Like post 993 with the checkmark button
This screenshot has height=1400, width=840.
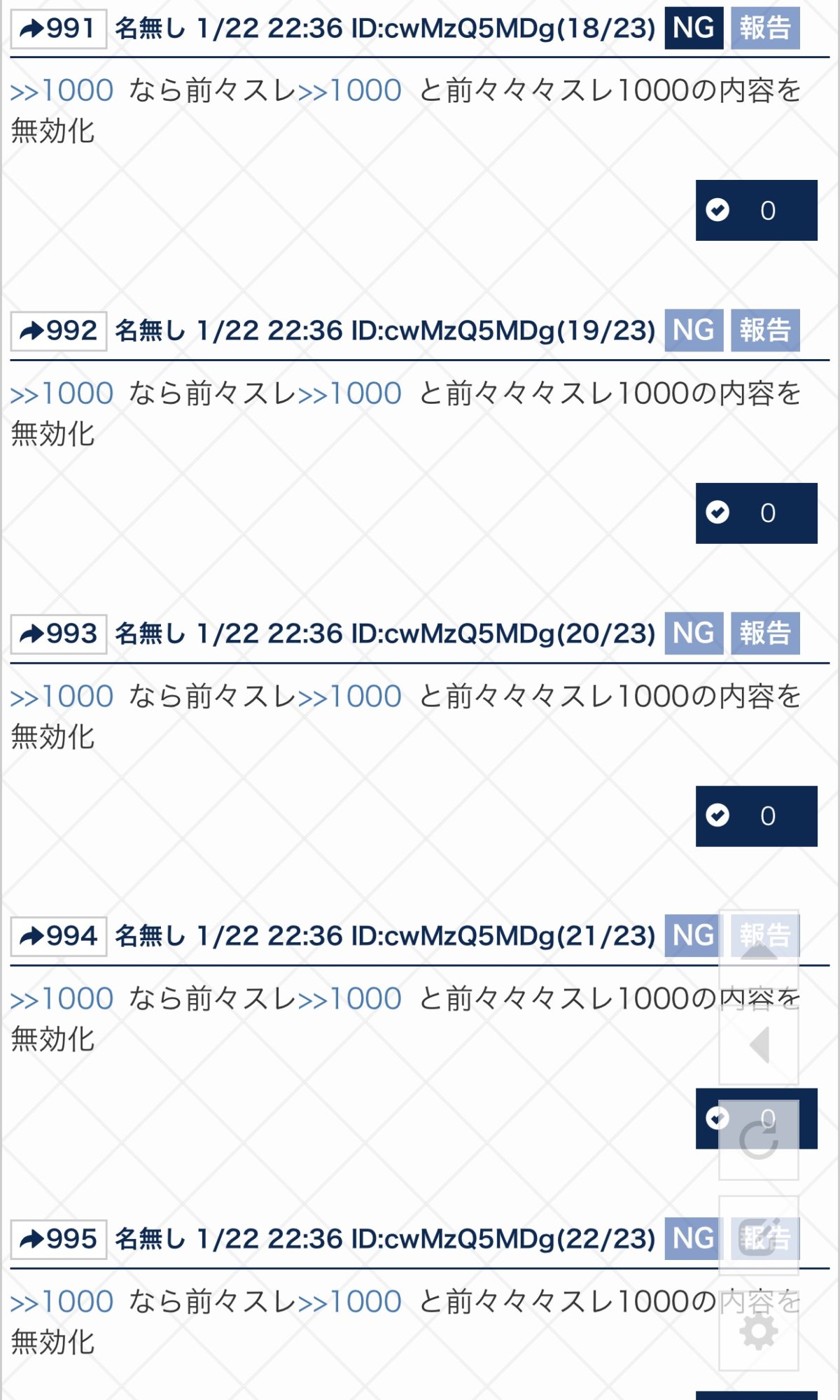click(x=756, y=816)
